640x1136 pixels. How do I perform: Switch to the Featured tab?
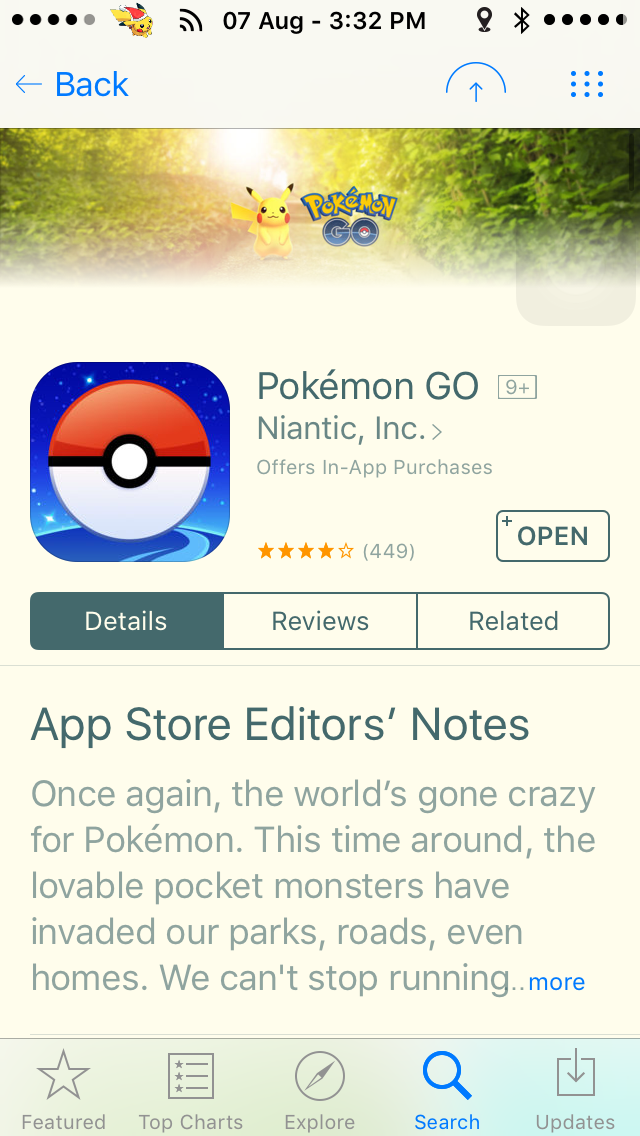[x=63, y=1090]
